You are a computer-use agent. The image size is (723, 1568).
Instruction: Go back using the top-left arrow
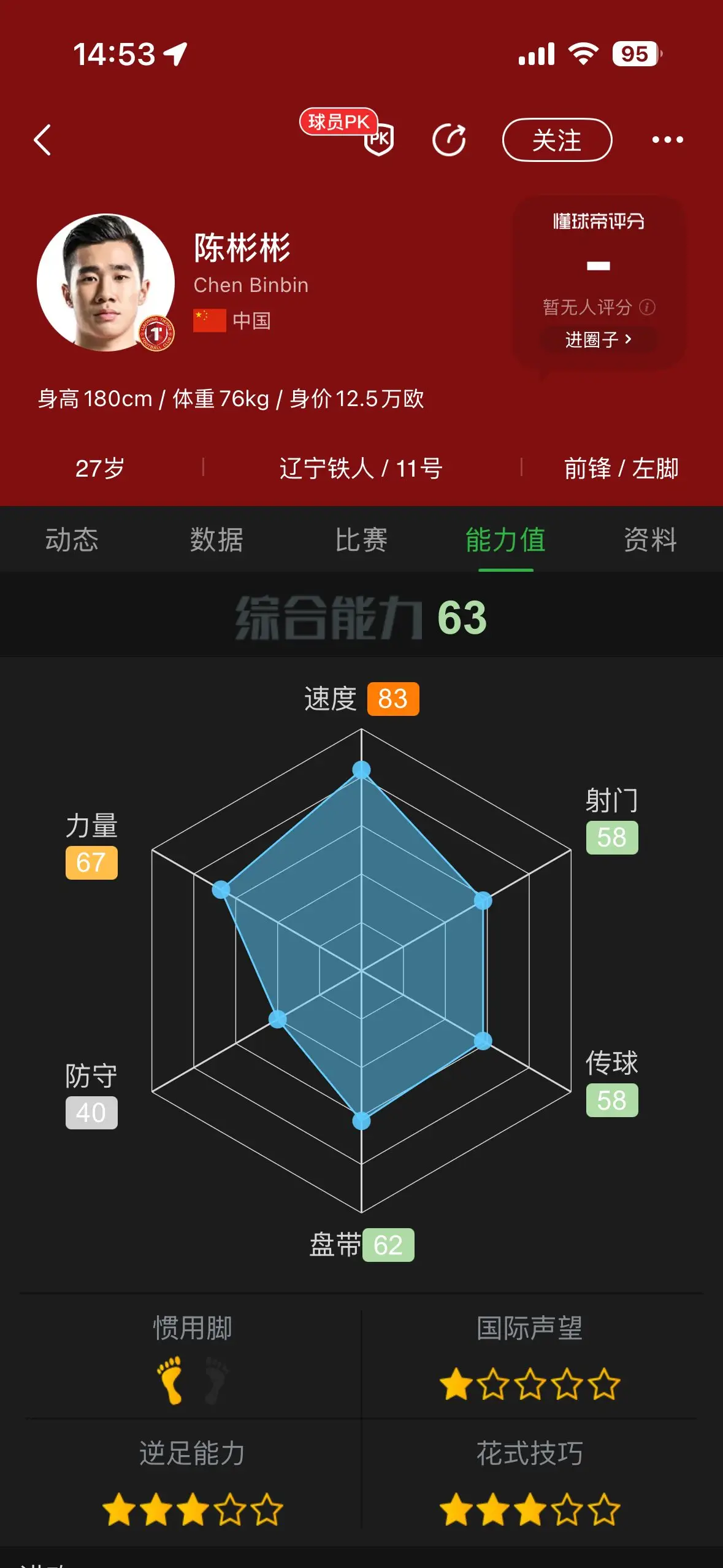click(x=42, y=140)
